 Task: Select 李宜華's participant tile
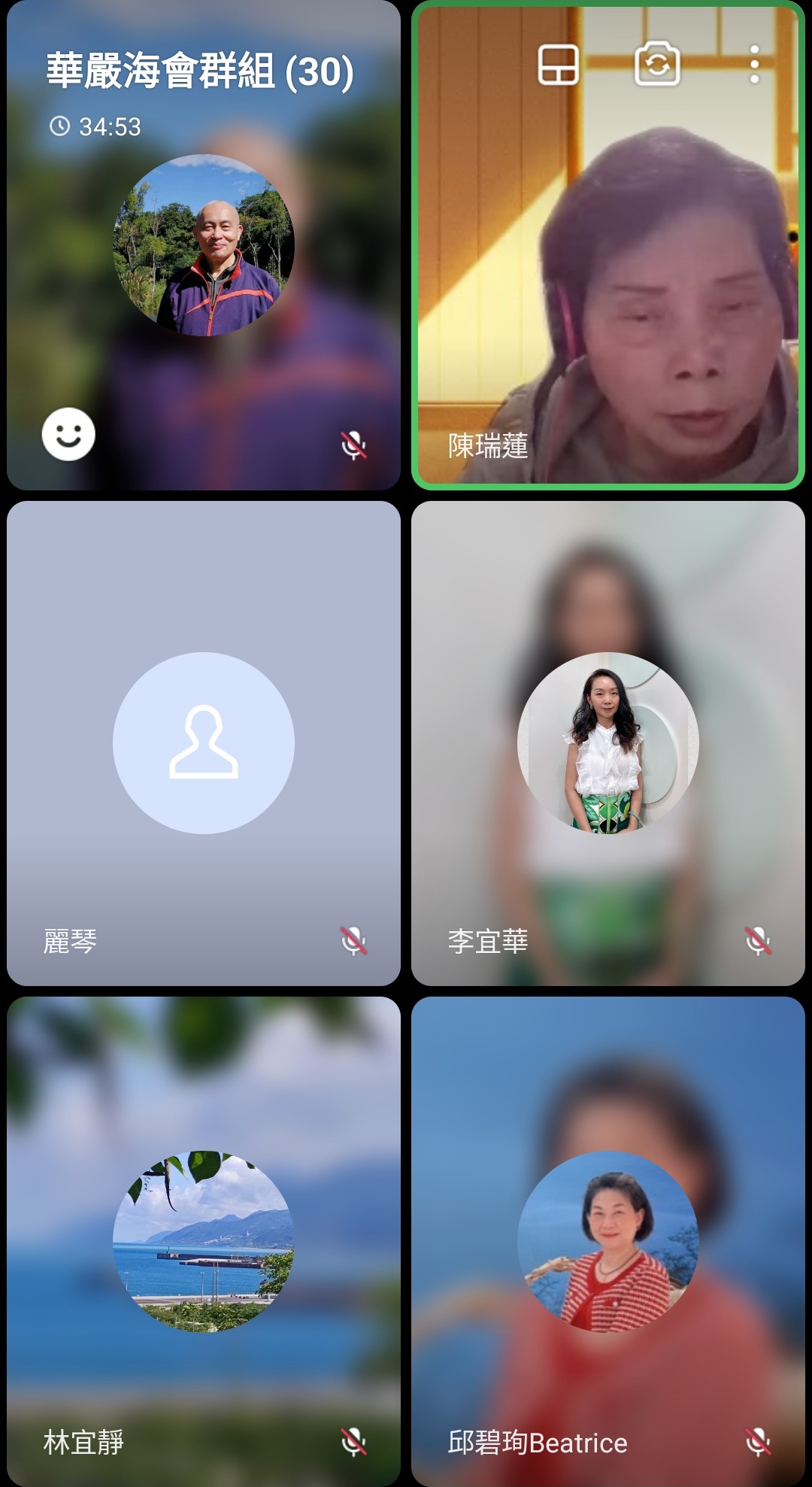pos(607,743)
